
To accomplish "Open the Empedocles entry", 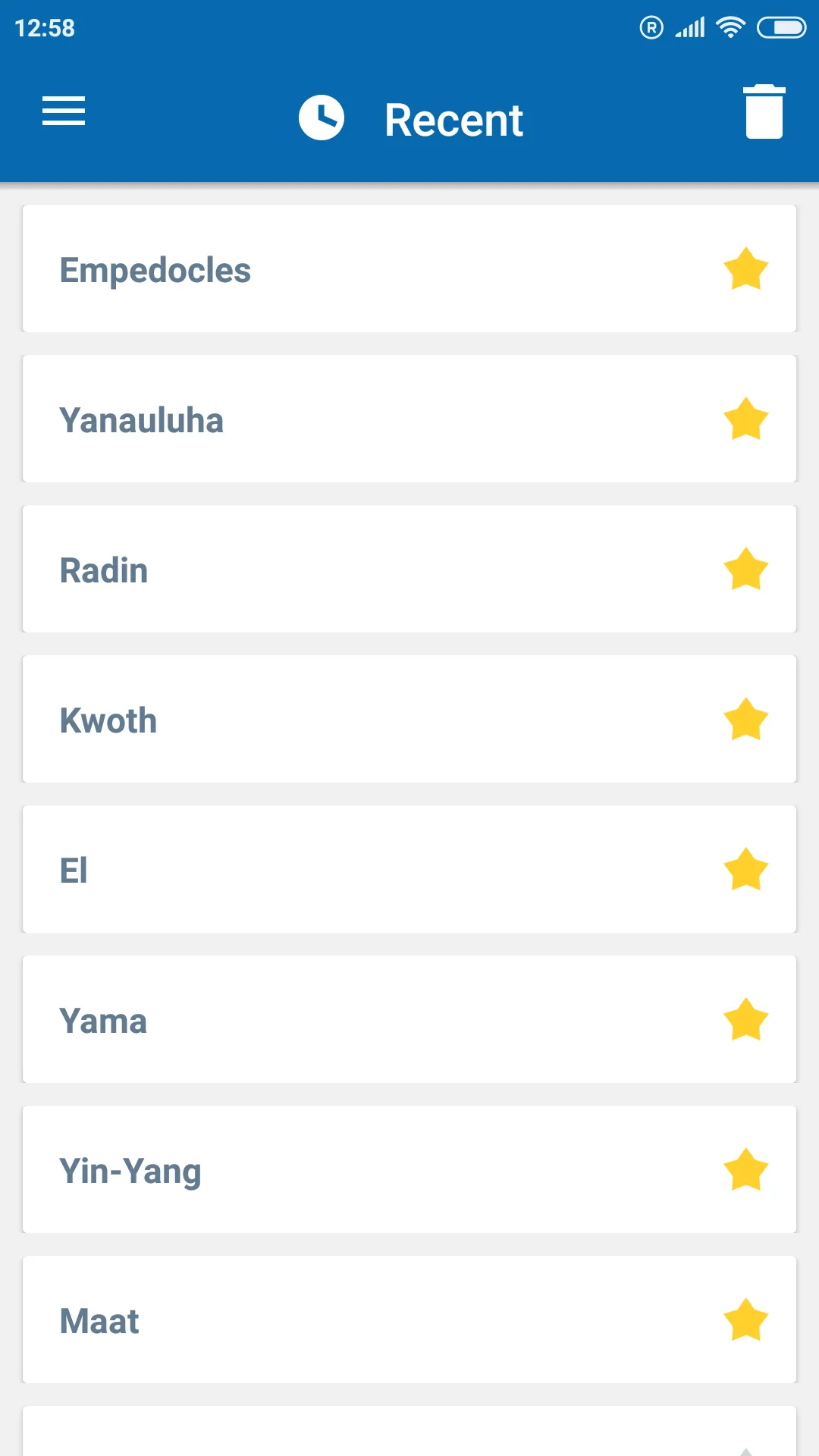I will pos(409,268).
